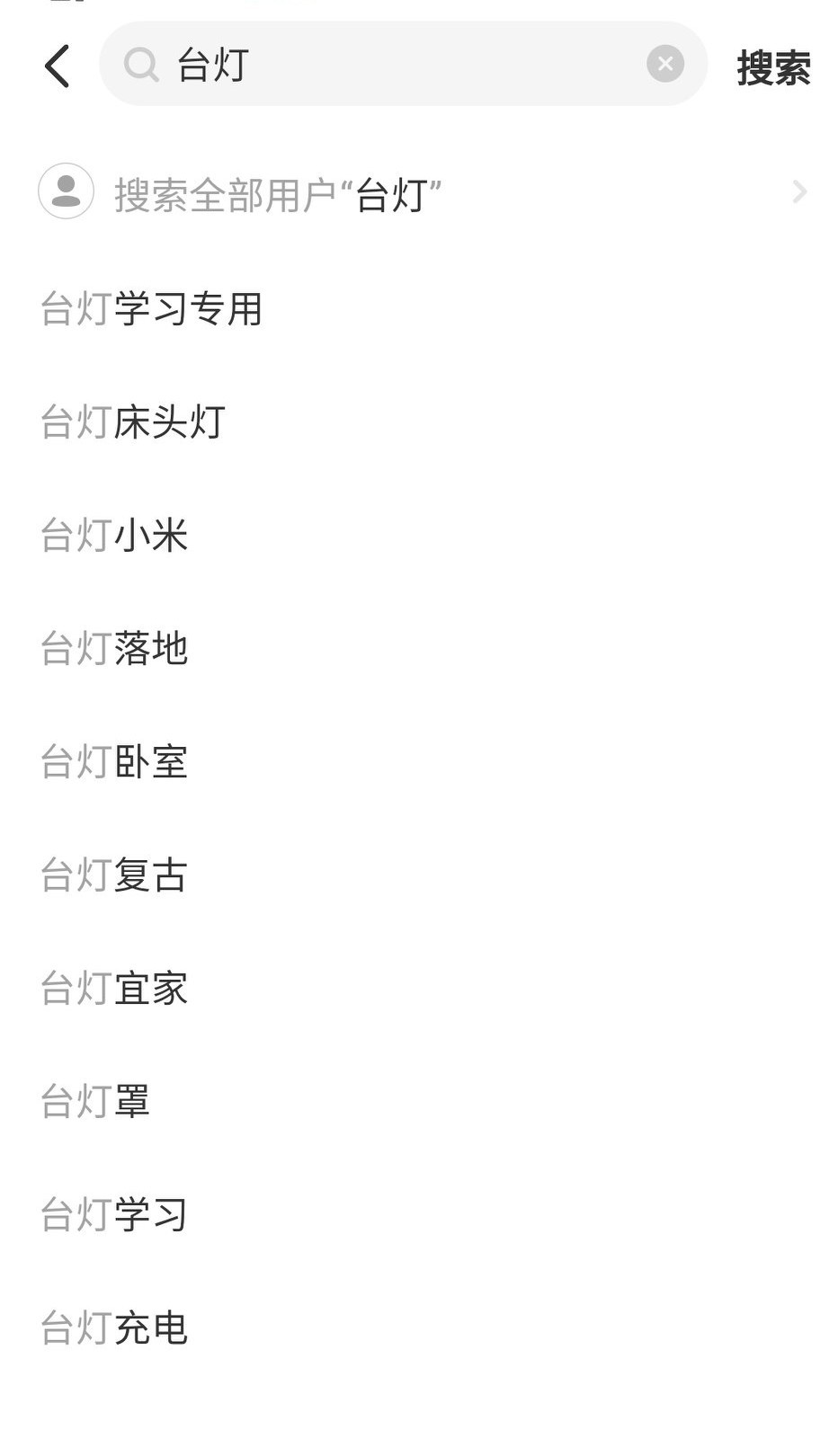
Task: Click the back arrow to exit search
Action: click(58, 66)
